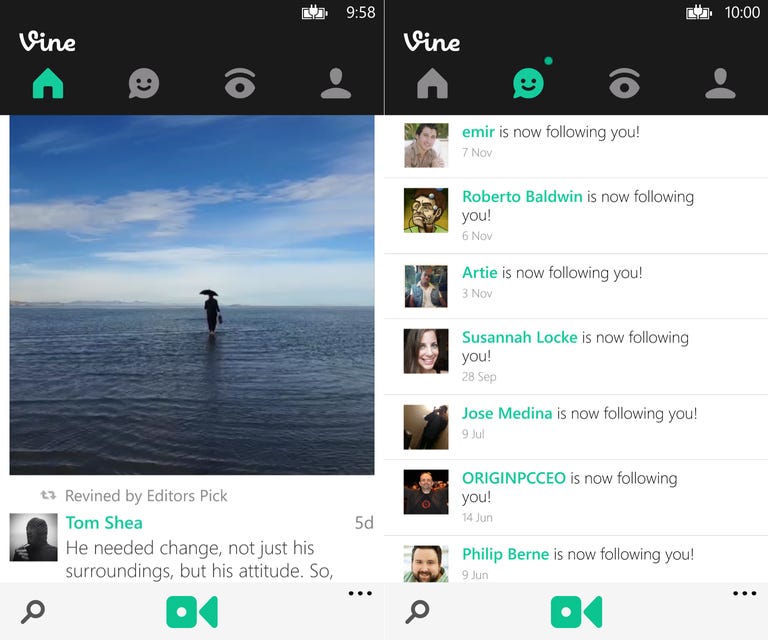Select the green activity tab with notification dot
Viewport: 768px width, 640px height.
point(528,84)
